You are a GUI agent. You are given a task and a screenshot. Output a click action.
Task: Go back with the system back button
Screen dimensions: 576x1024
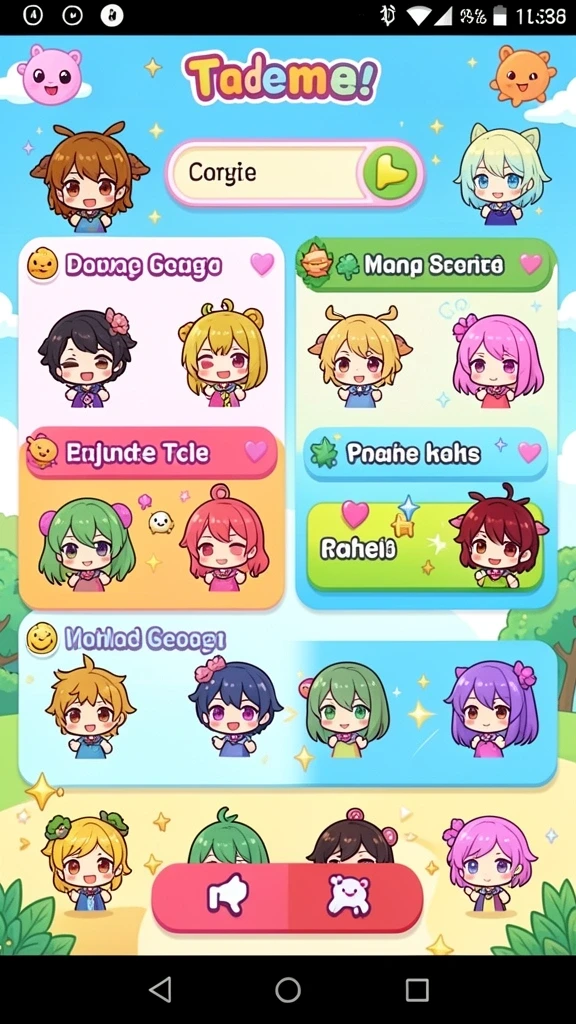[160, 989]
